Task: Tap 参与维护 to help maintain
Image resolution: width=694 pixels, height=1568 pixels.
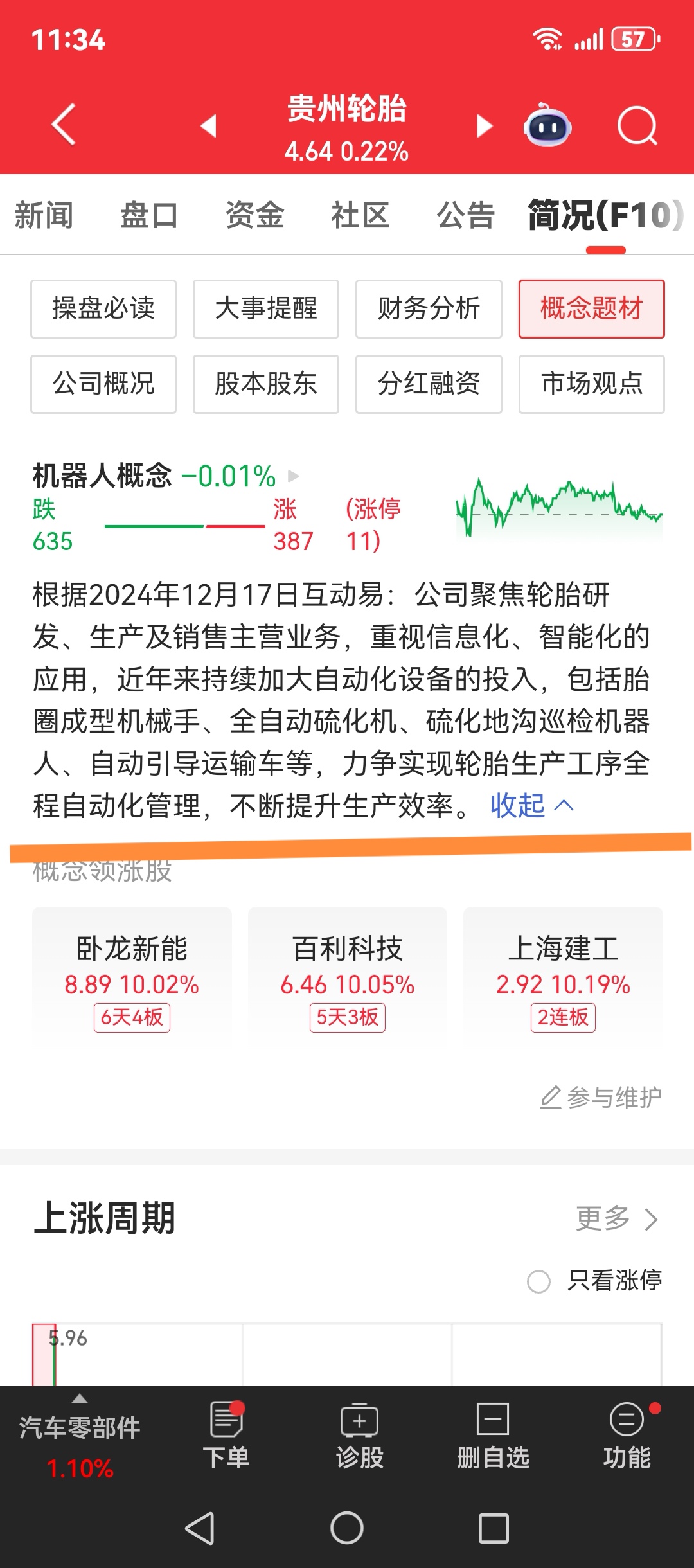Action: pos(601,1097)
